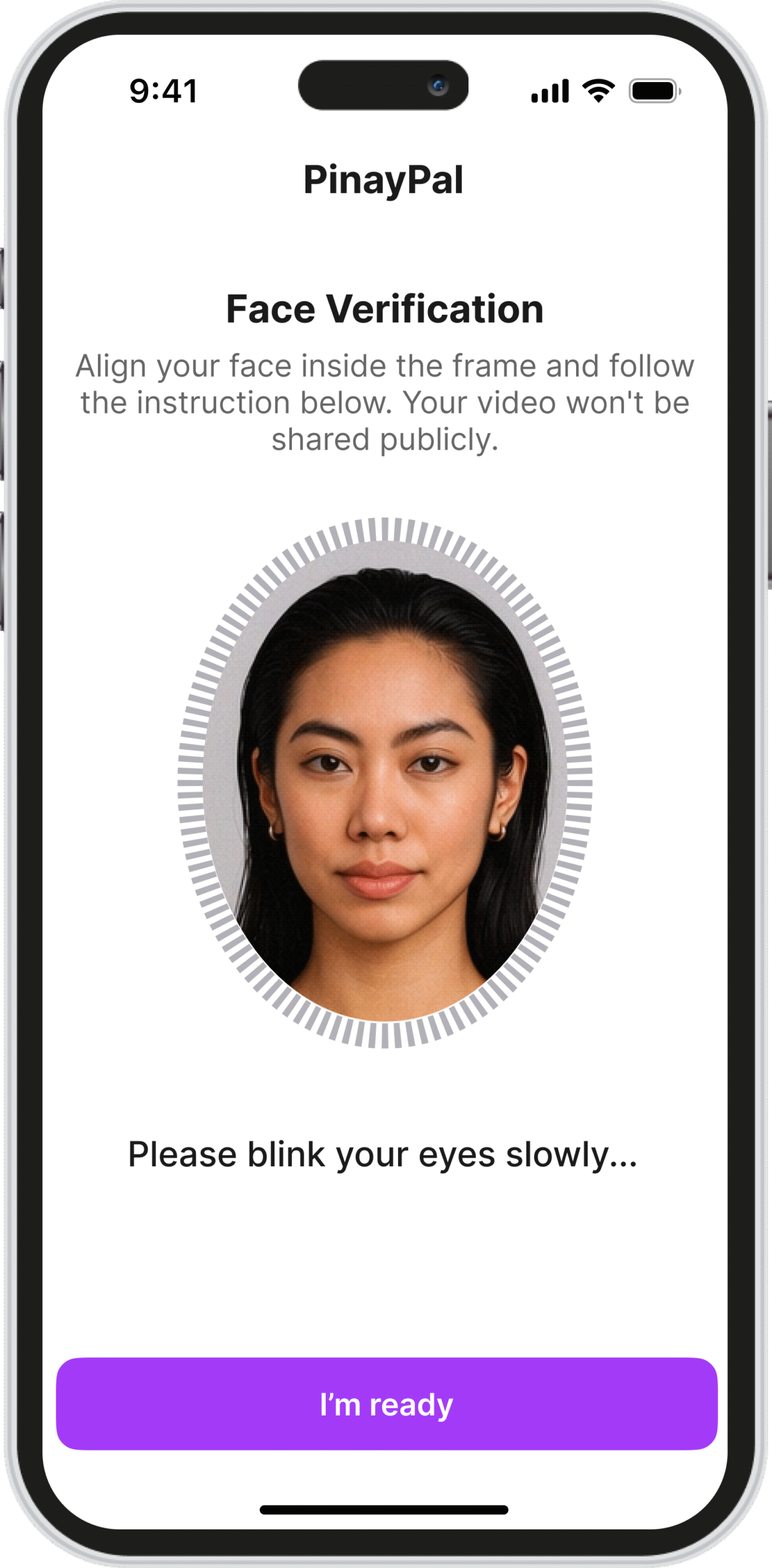The width and height of the screenshot is (772, 1568).
Task: Tap the I'm ready button
Action: 386,1404
